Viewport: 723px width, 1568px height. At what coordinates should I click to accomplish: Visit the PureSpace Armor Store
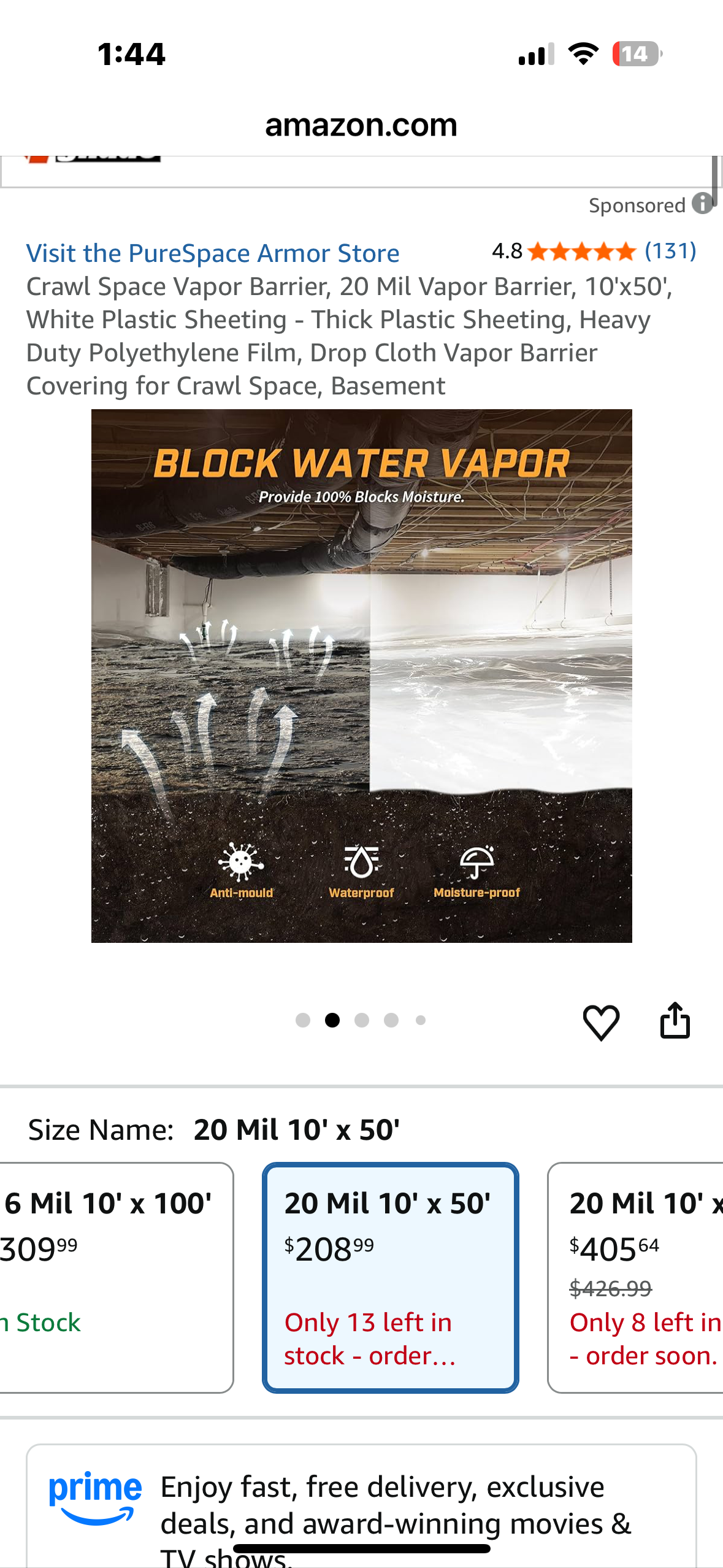pos(213,253)
